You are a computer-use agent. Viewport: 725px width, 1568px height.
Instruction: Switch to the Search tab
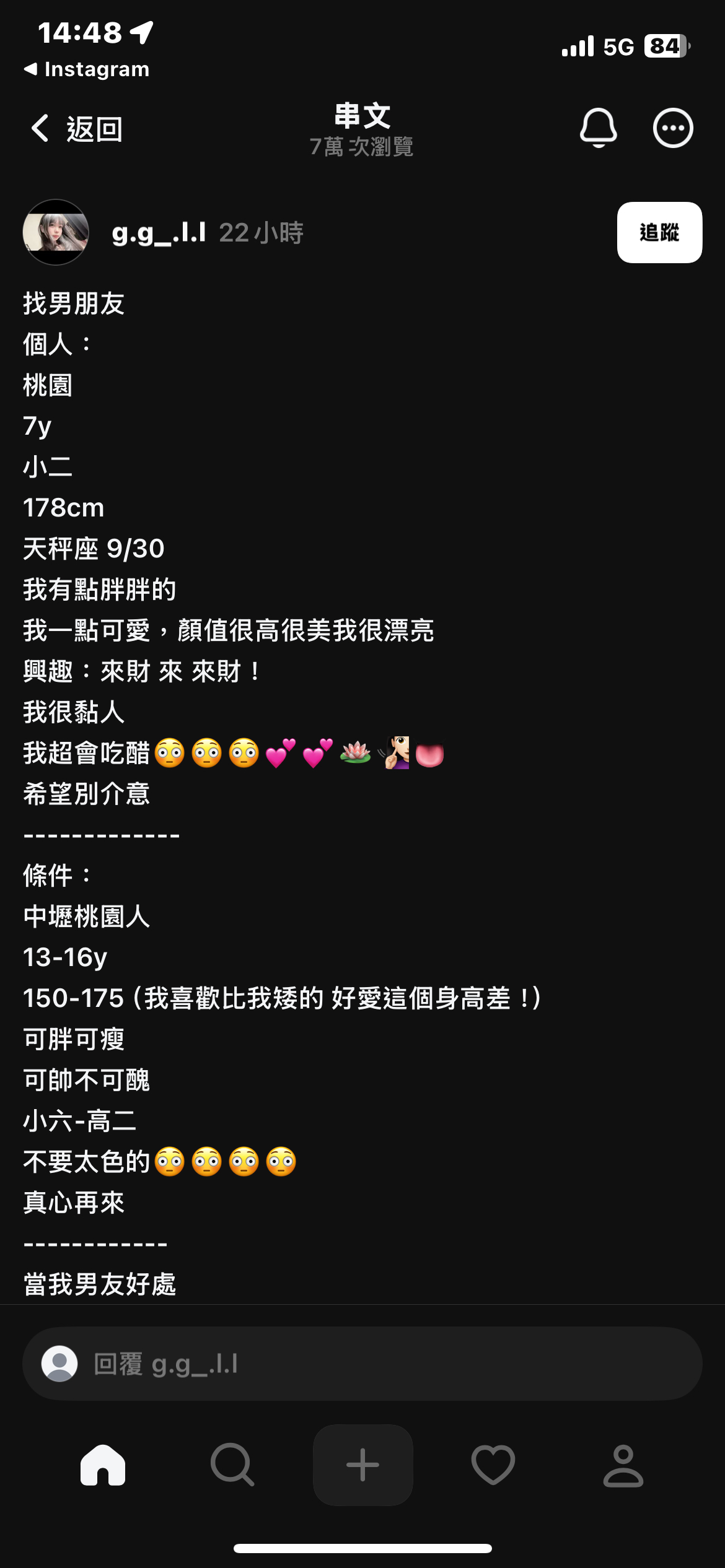coord(232,1465)
